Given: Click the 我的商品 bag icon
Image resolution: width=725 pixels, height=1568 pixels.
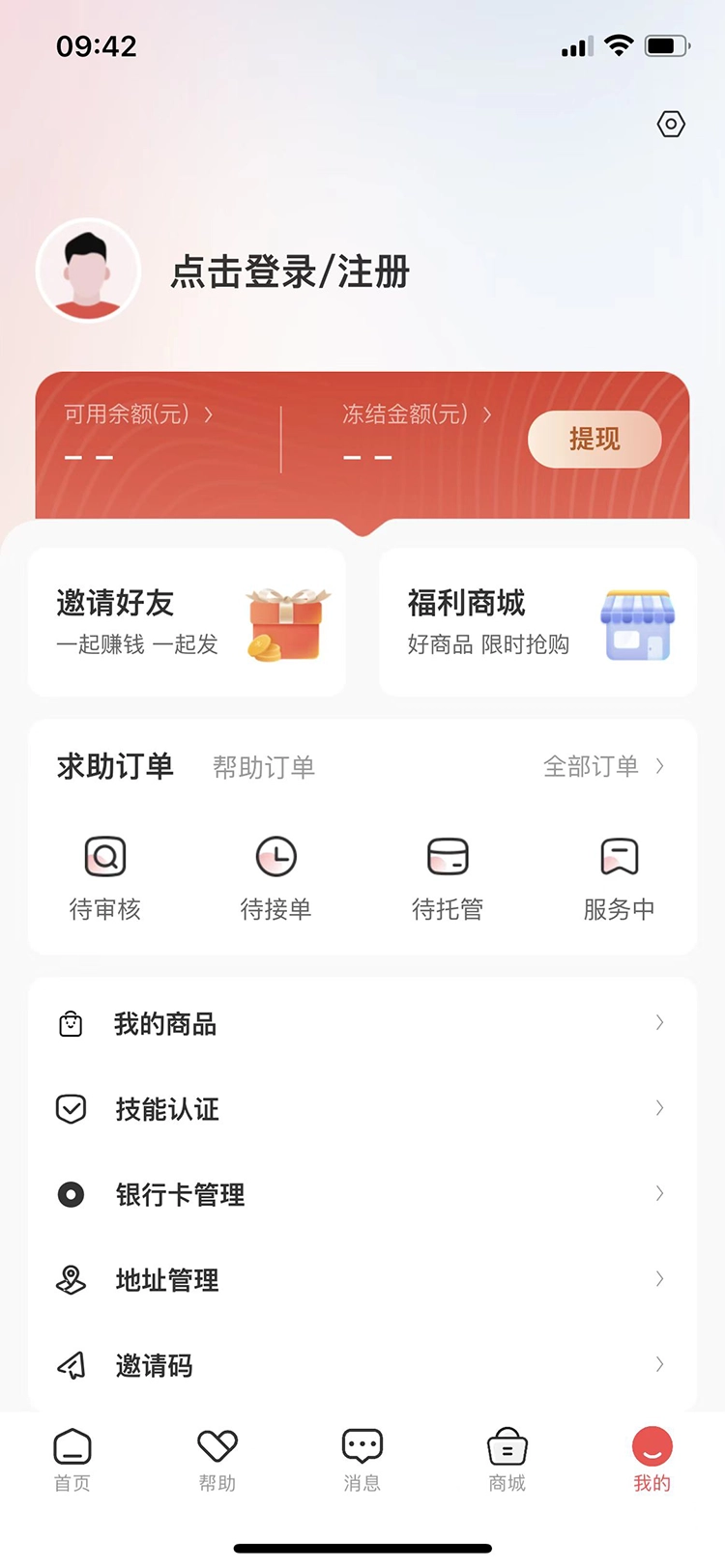Looking at the screenshot, I should [70, 1023].
